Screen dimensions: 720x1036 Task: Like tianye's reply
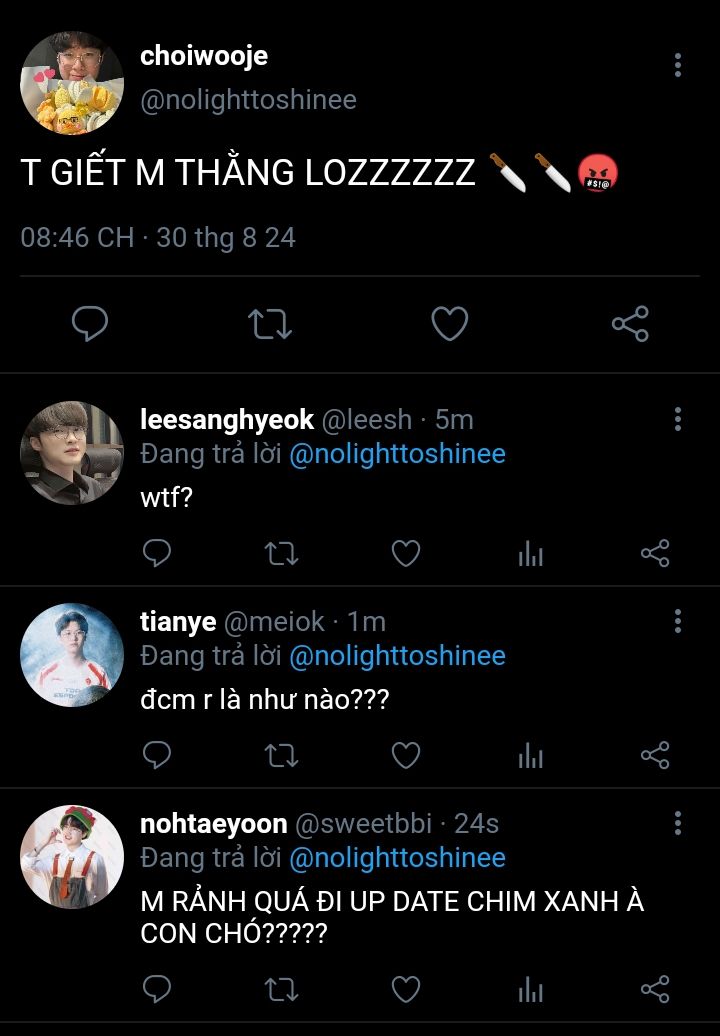click(x=405, y=755)
